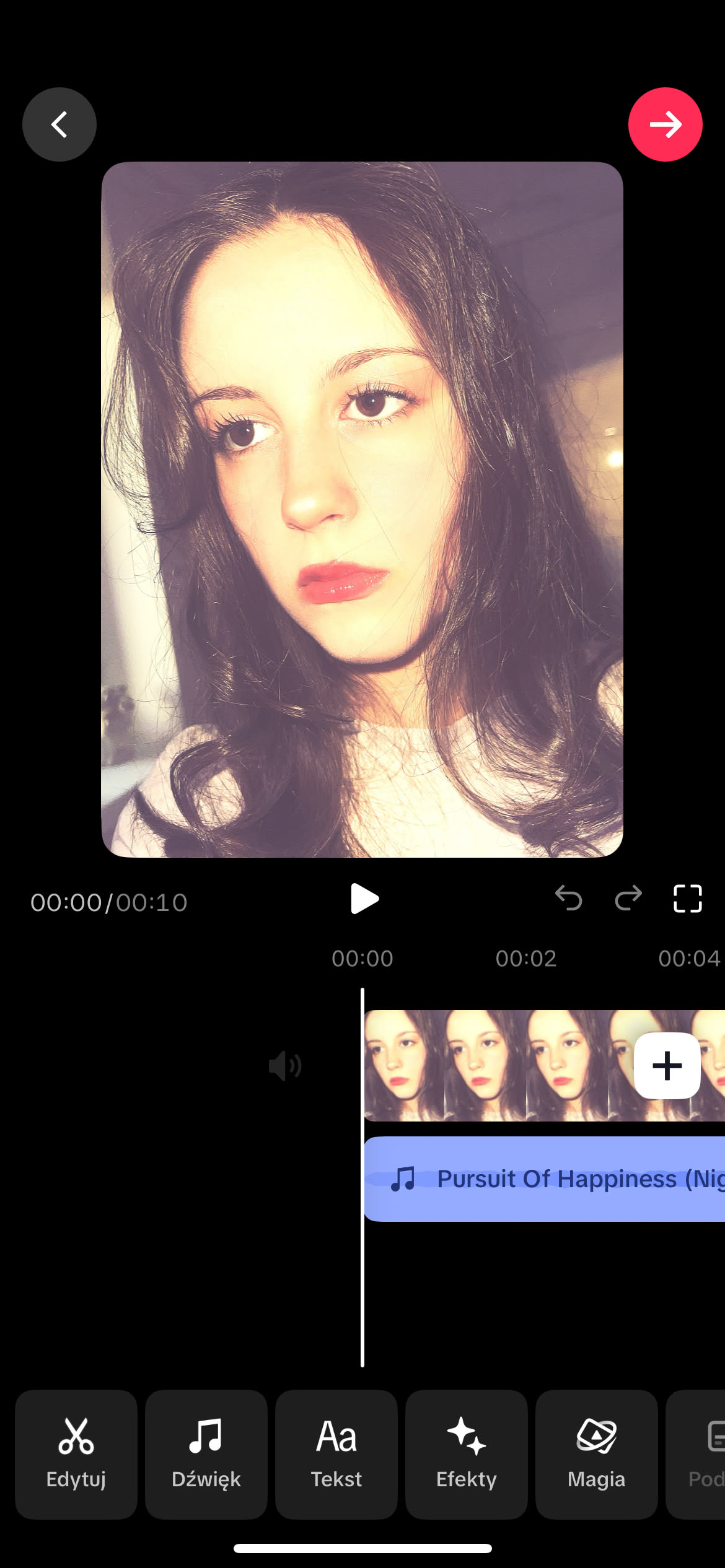Select the Pursuit Of Happiness audio track
This screenshot has width=725, height=1568.
coord(545,1179)
